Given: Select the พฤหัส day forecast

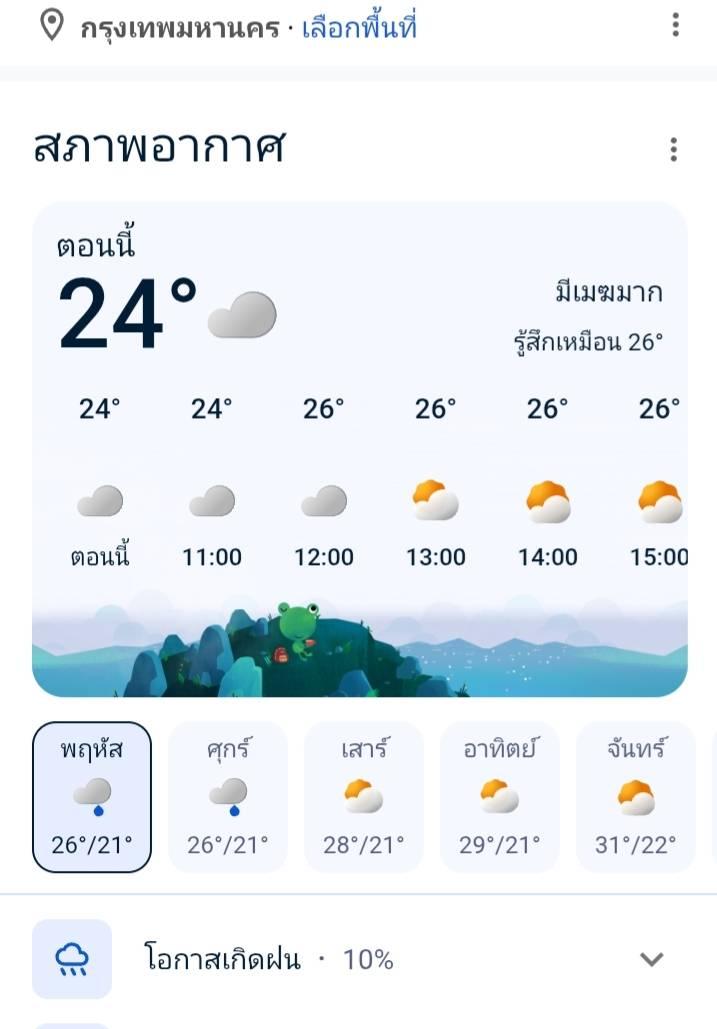Looking at the screenshot, I should coord(92,797).
